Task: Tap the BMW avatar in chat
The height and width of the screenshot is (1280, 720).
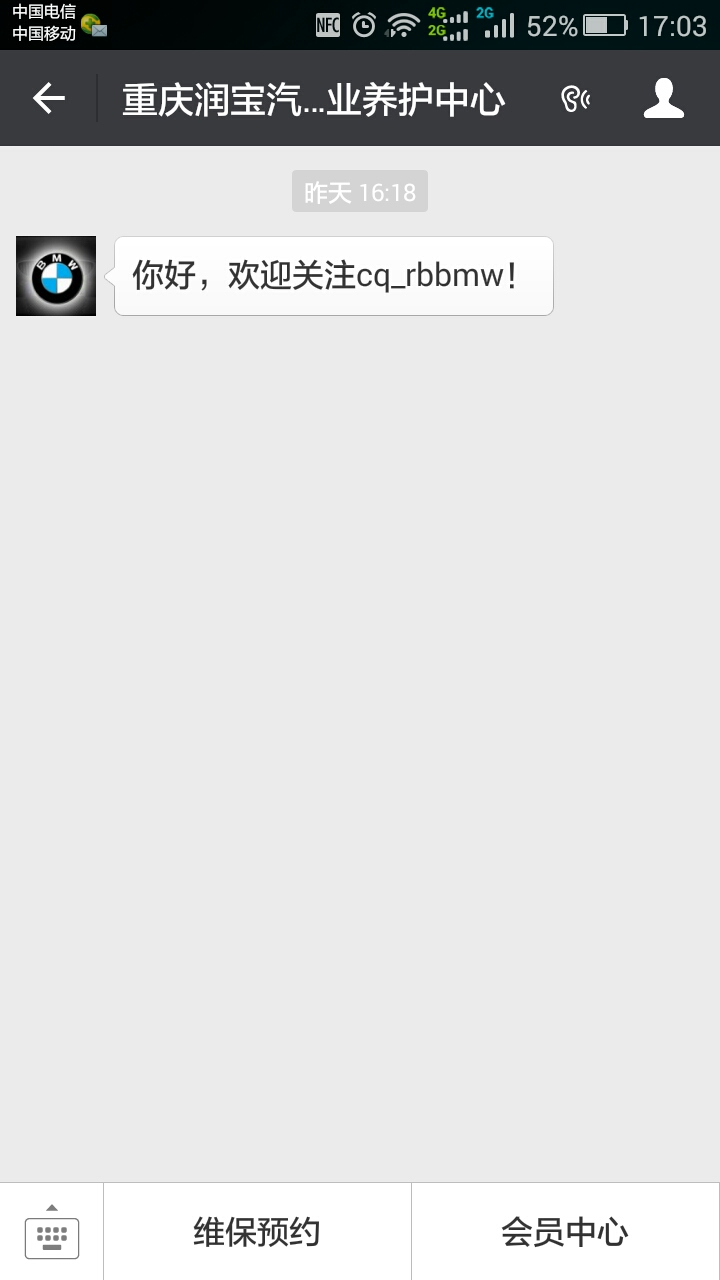Action: coord(56,276)
